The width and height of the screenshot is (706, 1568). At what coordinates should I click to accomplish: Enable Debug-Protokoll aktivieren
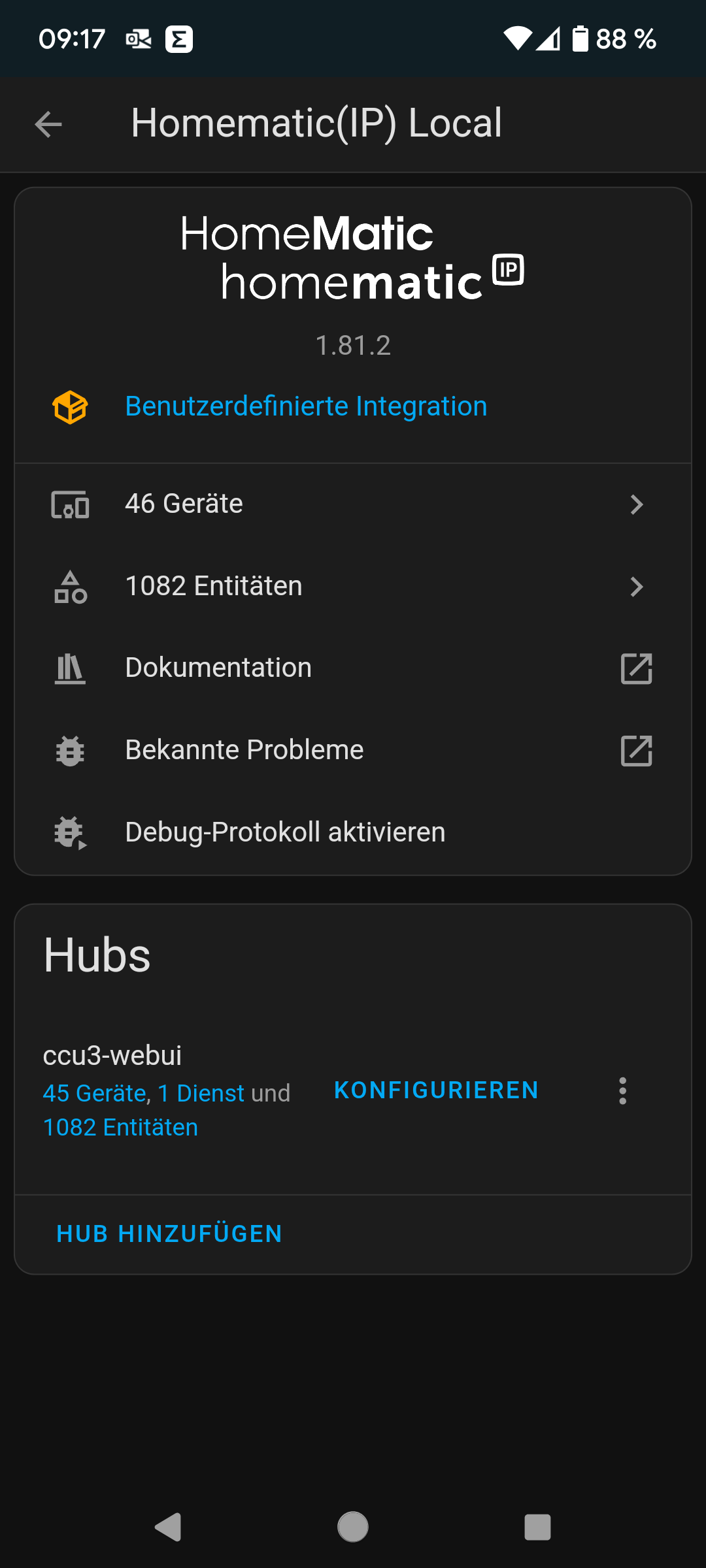(x=285, y=832)
